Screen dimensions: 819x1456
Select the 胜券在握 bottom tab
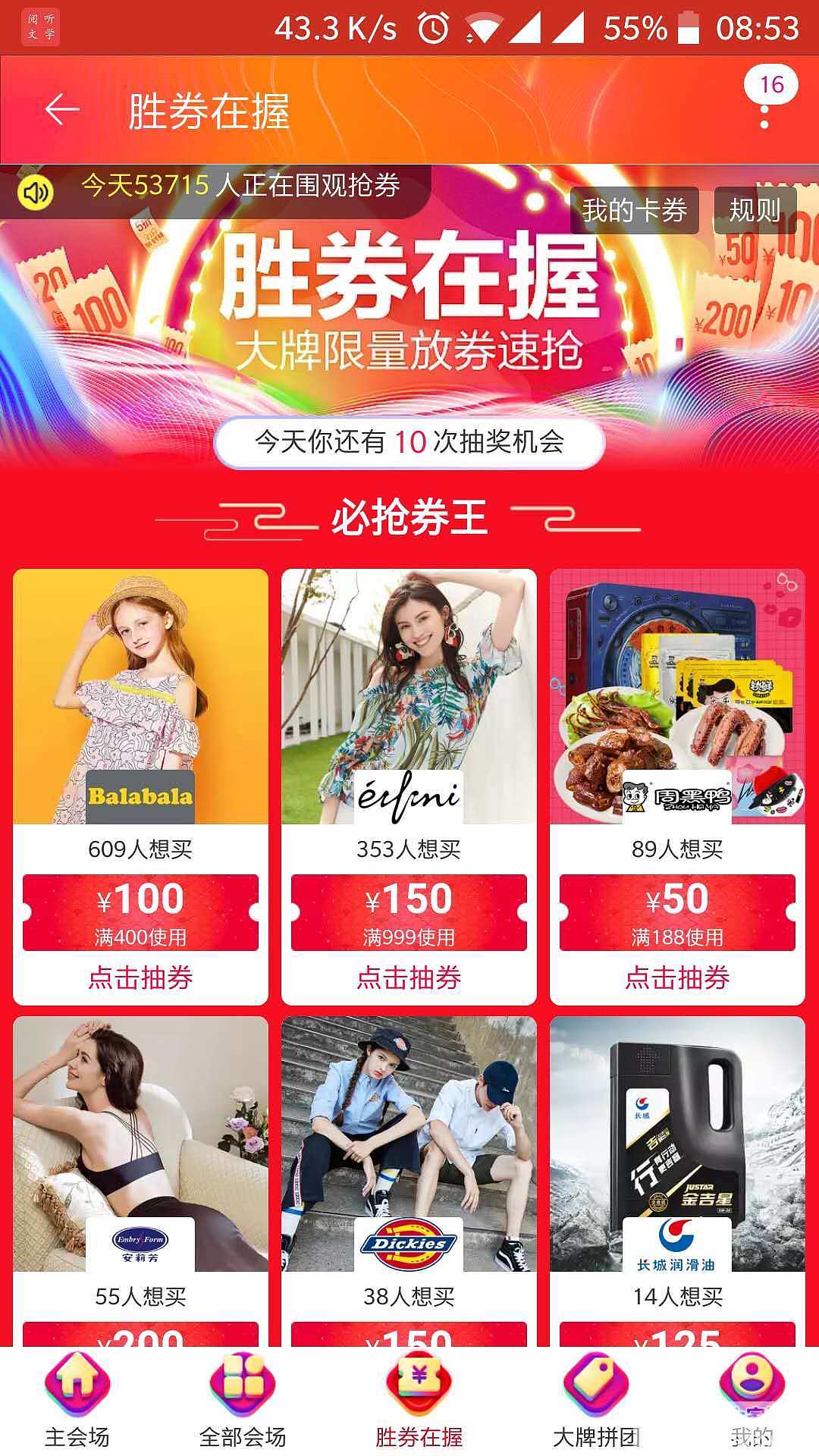[419, 1403]
